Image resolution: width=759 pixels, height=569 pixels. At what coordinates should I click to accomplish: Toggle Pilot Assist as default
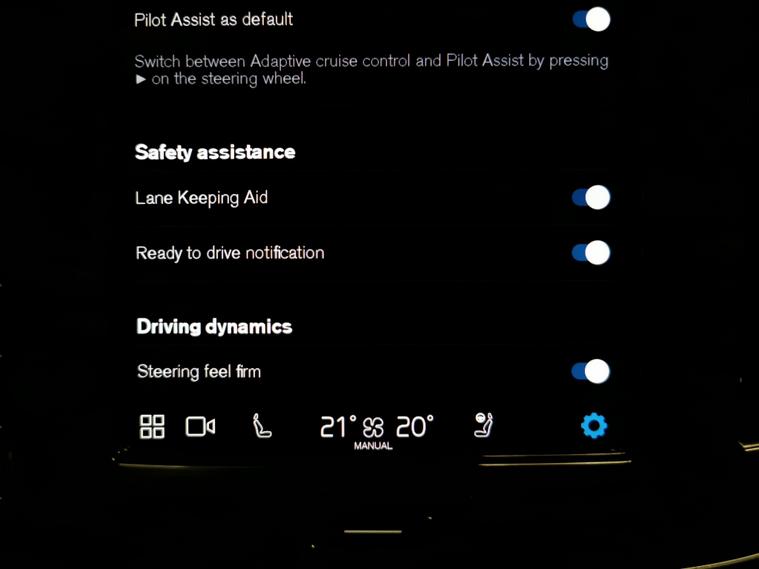(x=591, y=19)
